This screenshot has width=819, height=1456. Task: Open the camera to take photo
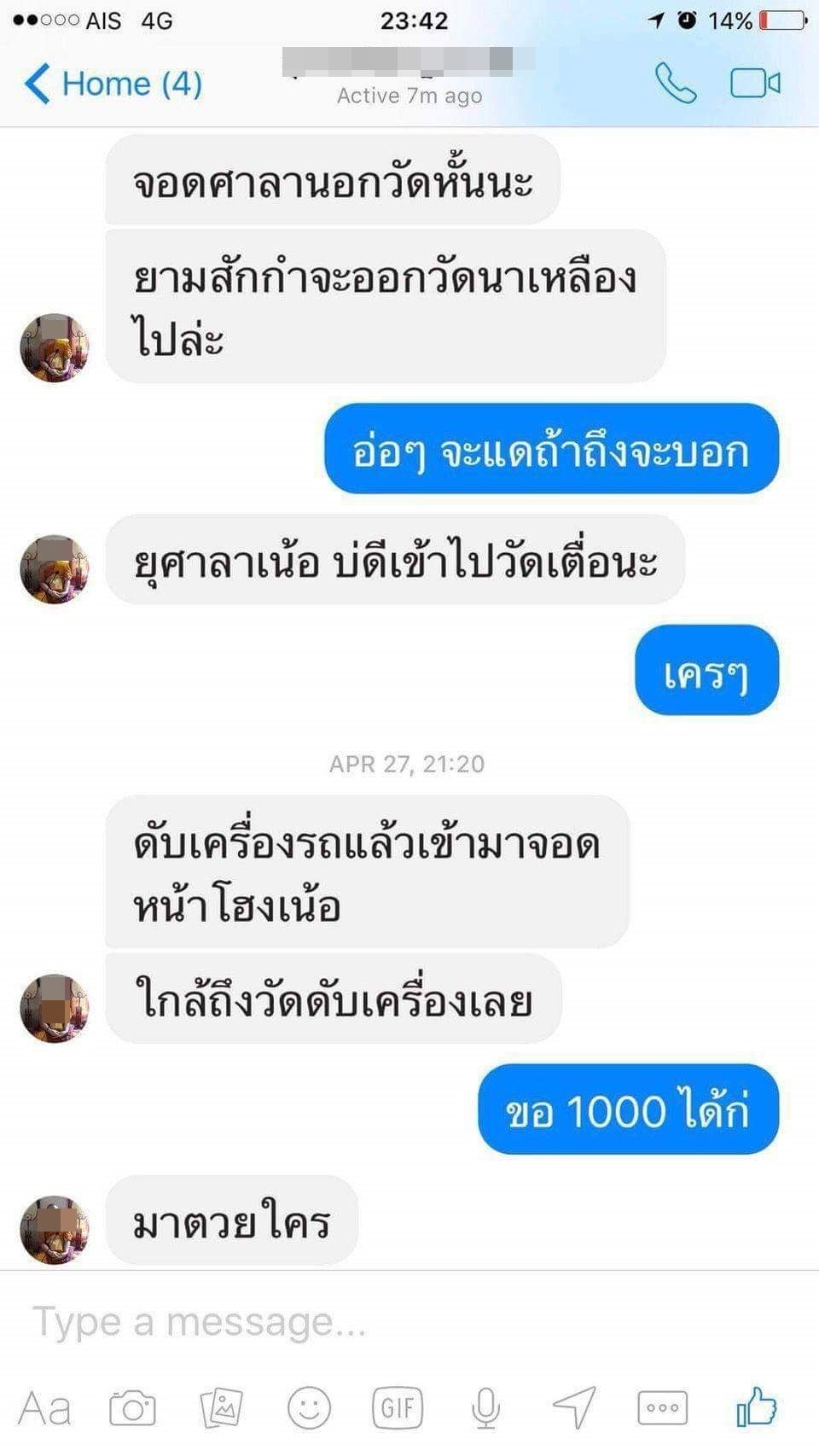(132, 1408)
